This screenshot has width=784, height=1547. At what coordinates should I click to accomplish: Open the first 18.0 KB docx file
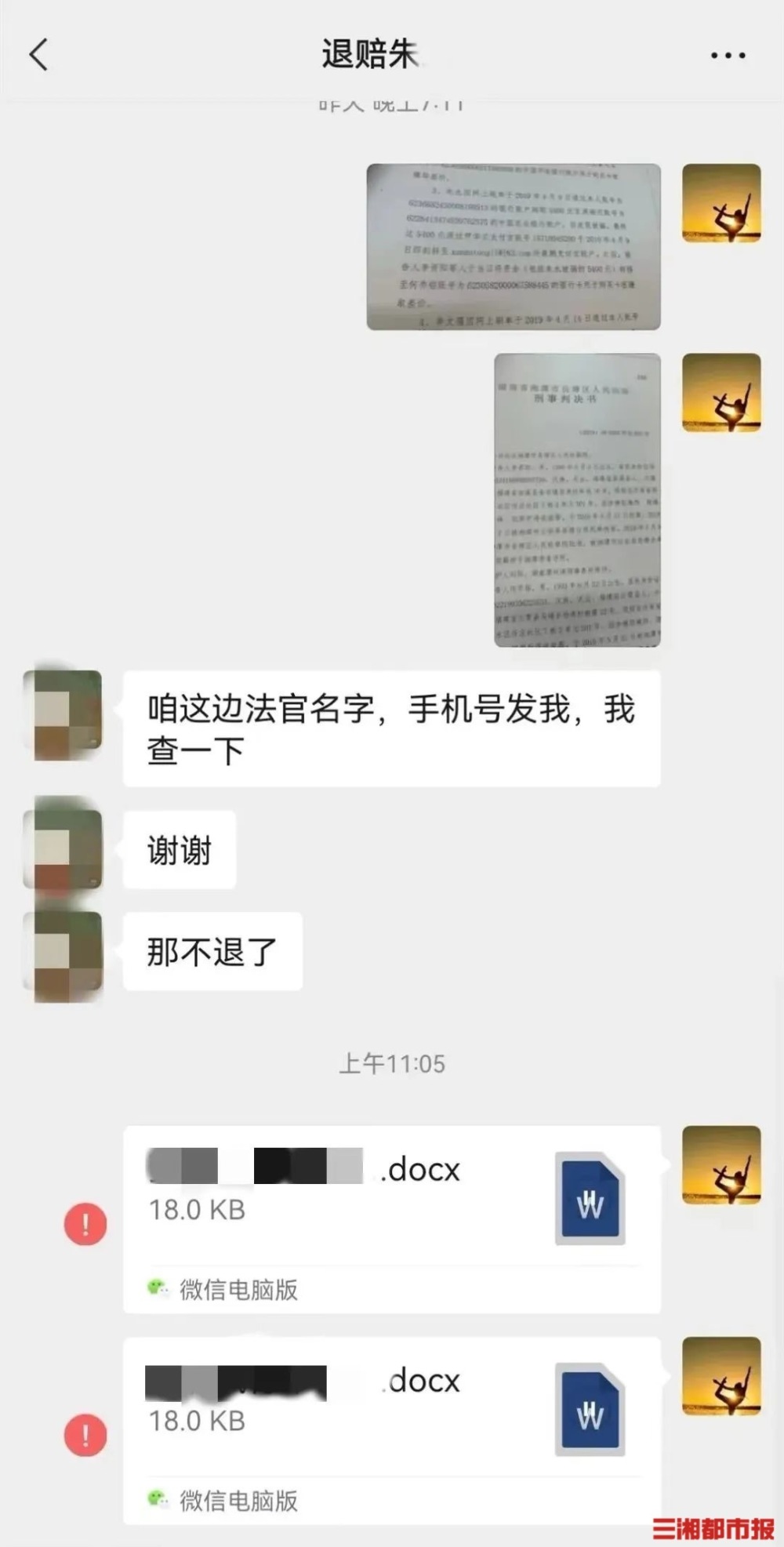click(x=392, y=1219)
